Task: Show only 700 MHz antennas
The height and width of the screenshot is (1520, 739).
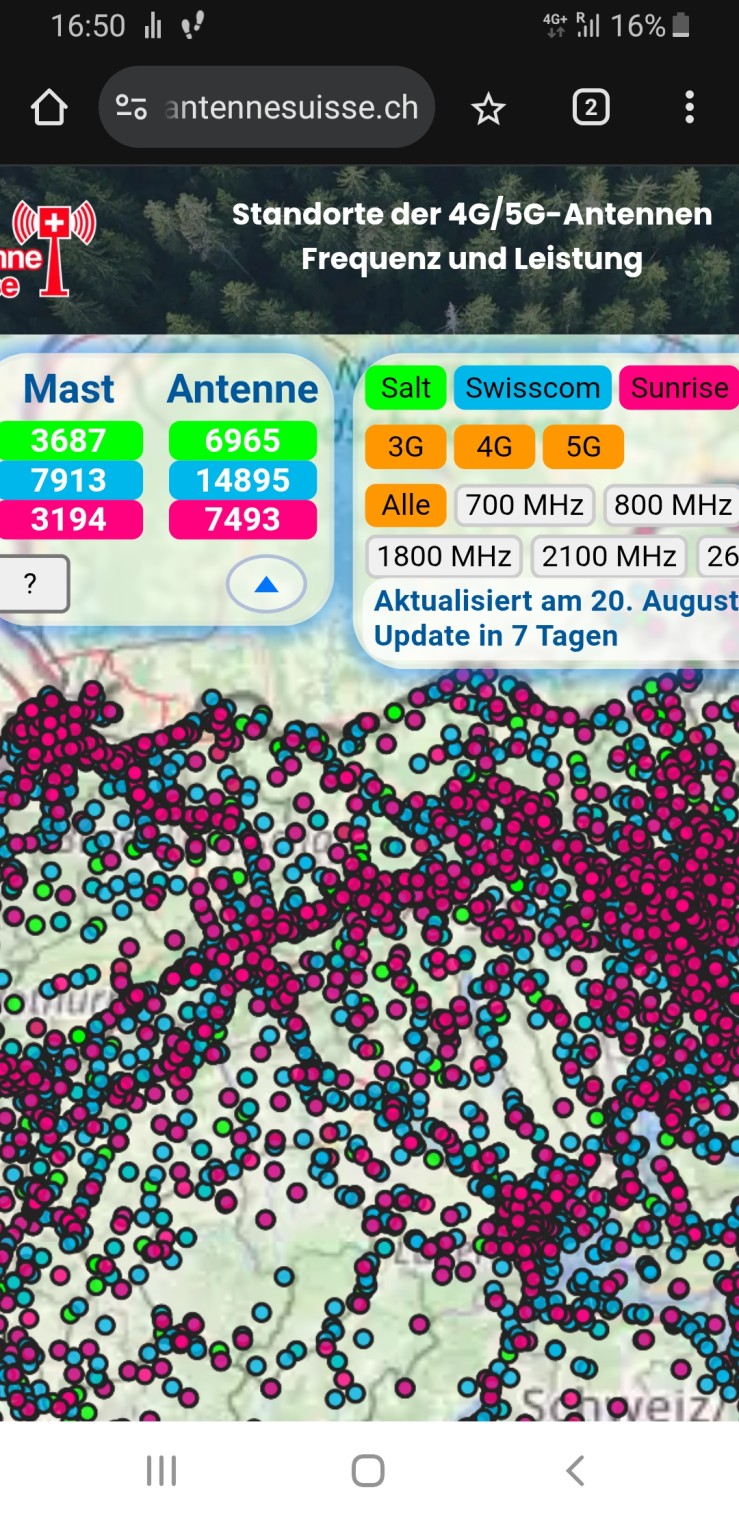Action: [x=525, y=505]
